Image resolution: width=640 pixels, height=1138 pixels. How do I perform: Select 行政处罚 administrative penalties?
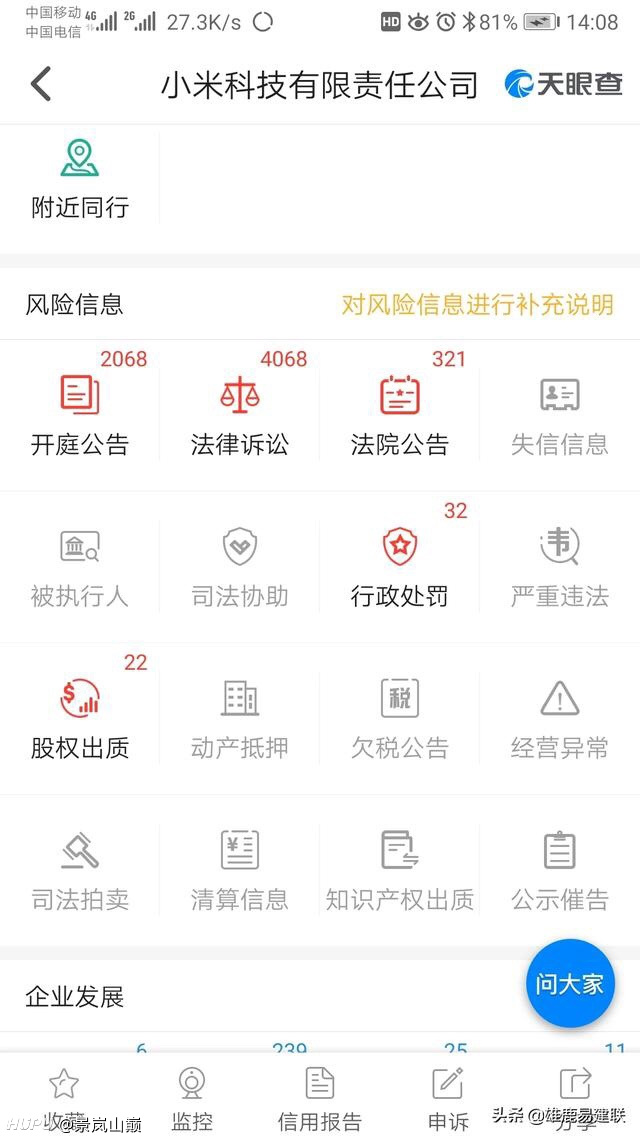(x=399, y=566)
